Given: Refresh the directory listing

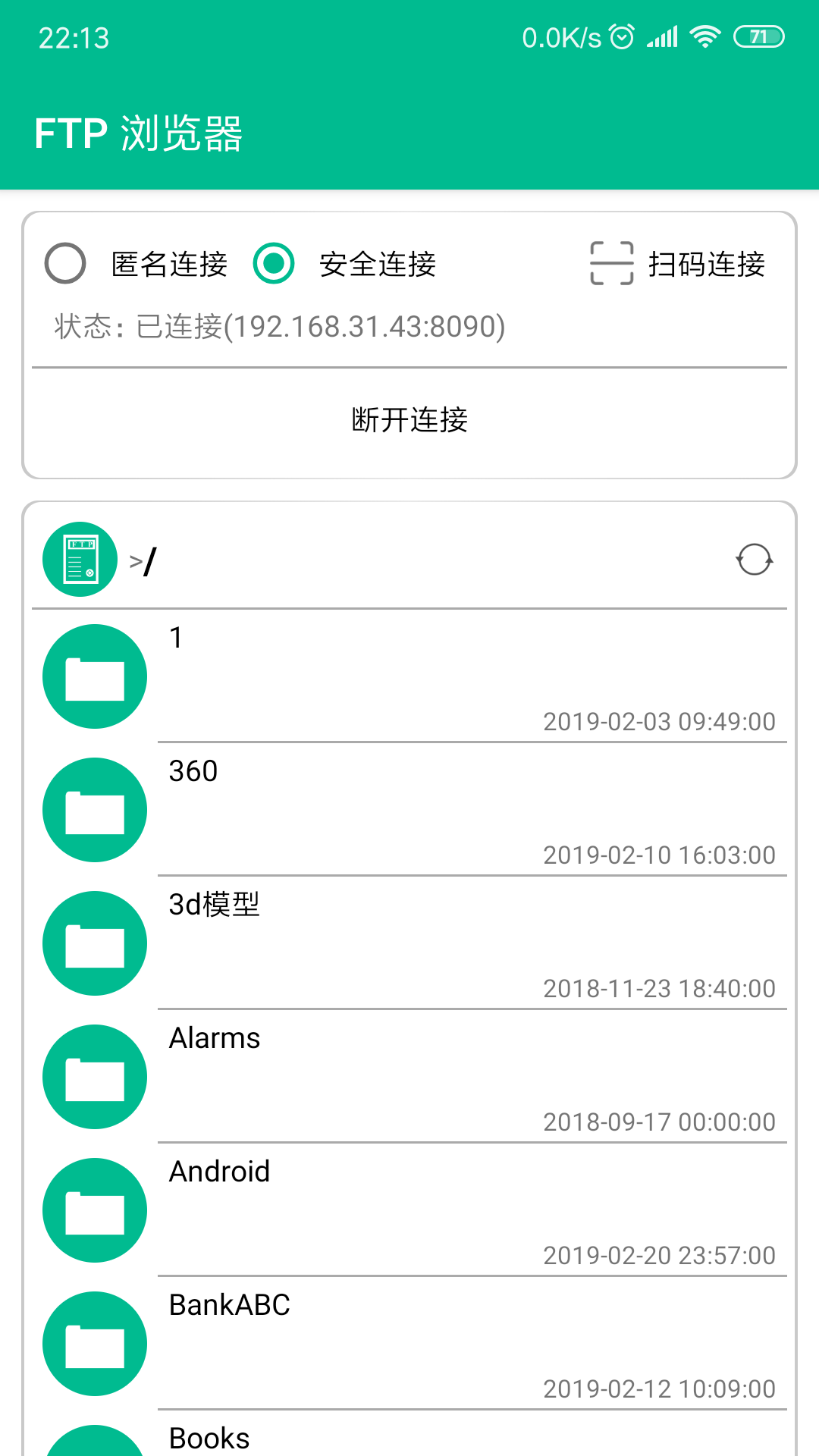Looking at the screenshot, I should click(x=754, y=560).
